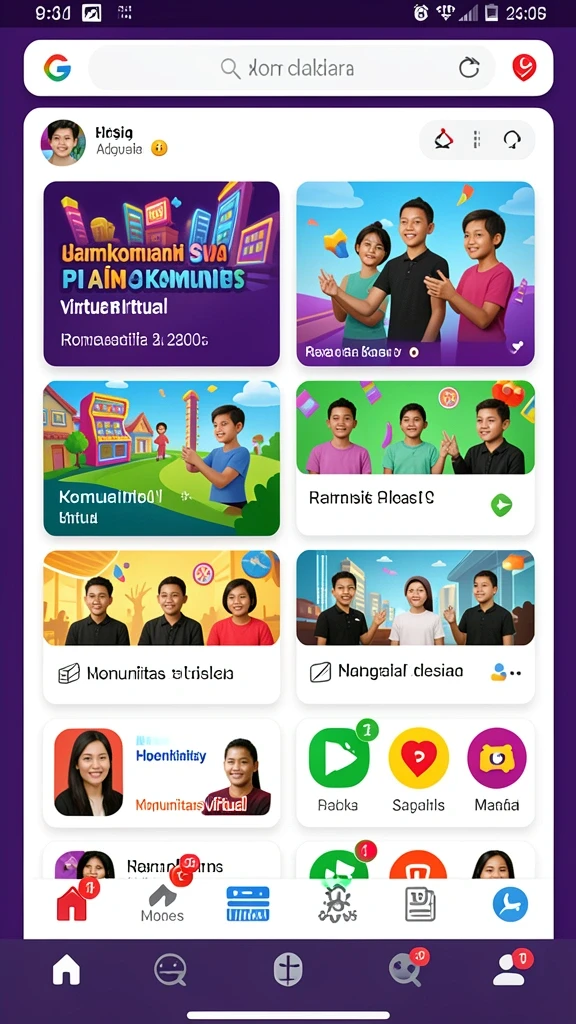Open the purple Virtual banner card
The width and height of the screenshot is (576, 1024).
(161, 274)
